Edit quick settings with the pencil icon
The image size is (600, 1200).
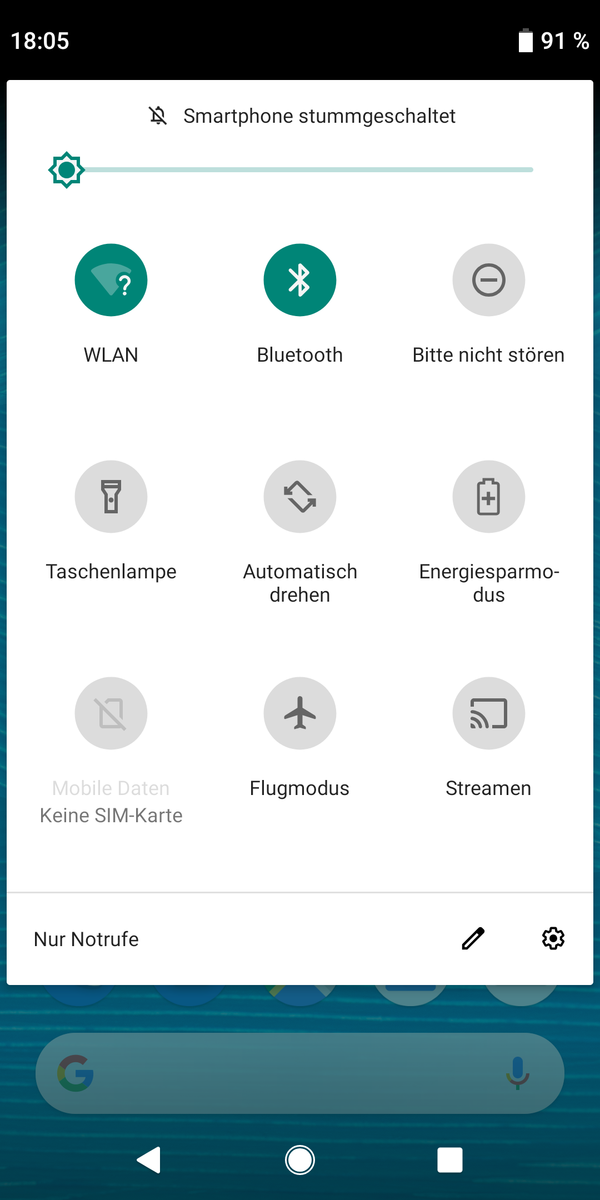click(x=473, y=938)
